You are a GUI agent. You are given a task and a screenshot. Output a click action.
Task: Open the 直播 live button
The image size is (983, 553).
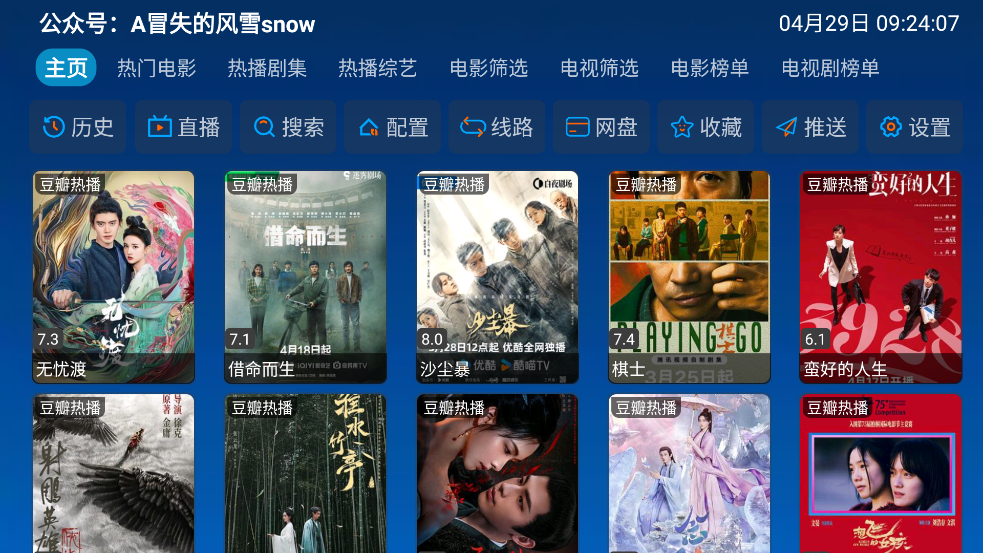point(183,127)
